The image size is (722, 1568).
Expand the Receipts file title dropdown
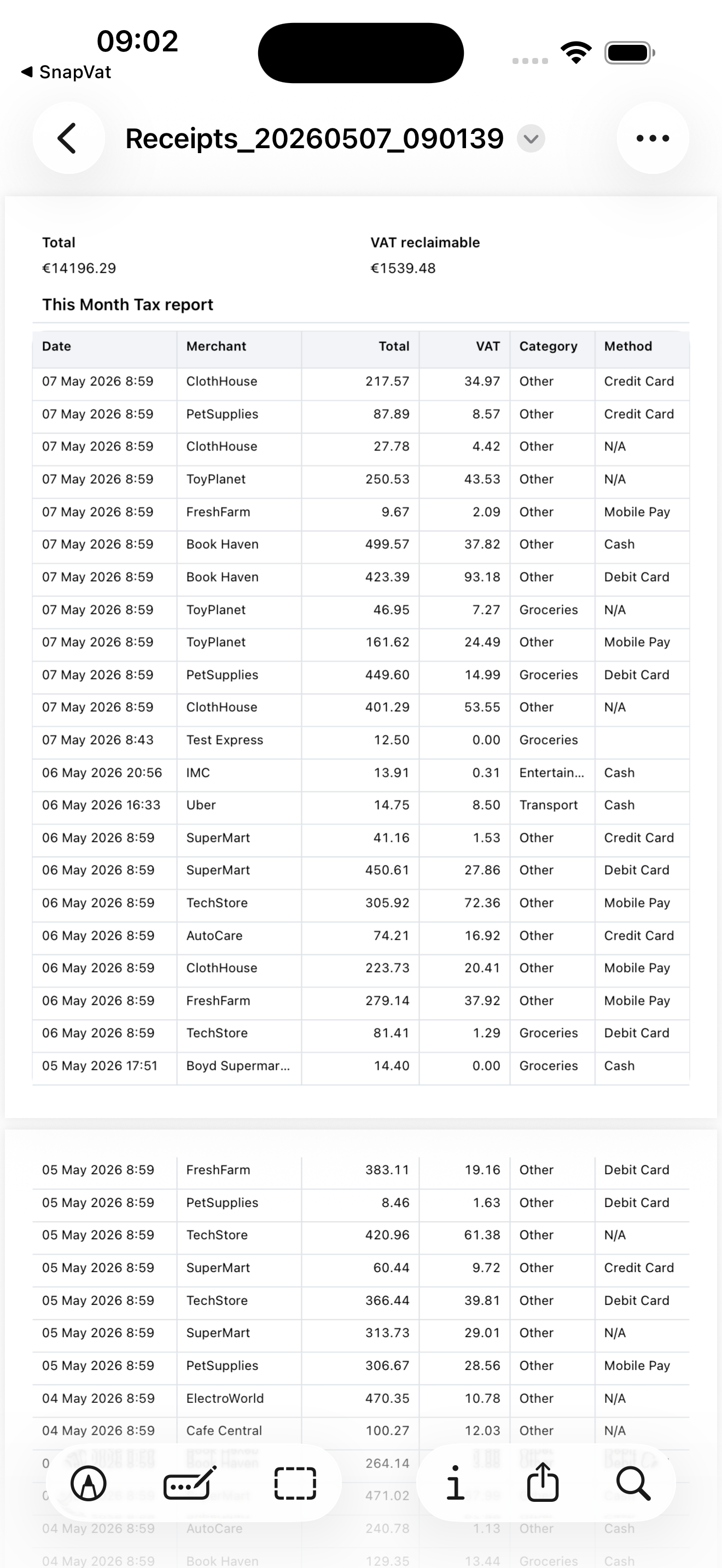tap(531, 139)
